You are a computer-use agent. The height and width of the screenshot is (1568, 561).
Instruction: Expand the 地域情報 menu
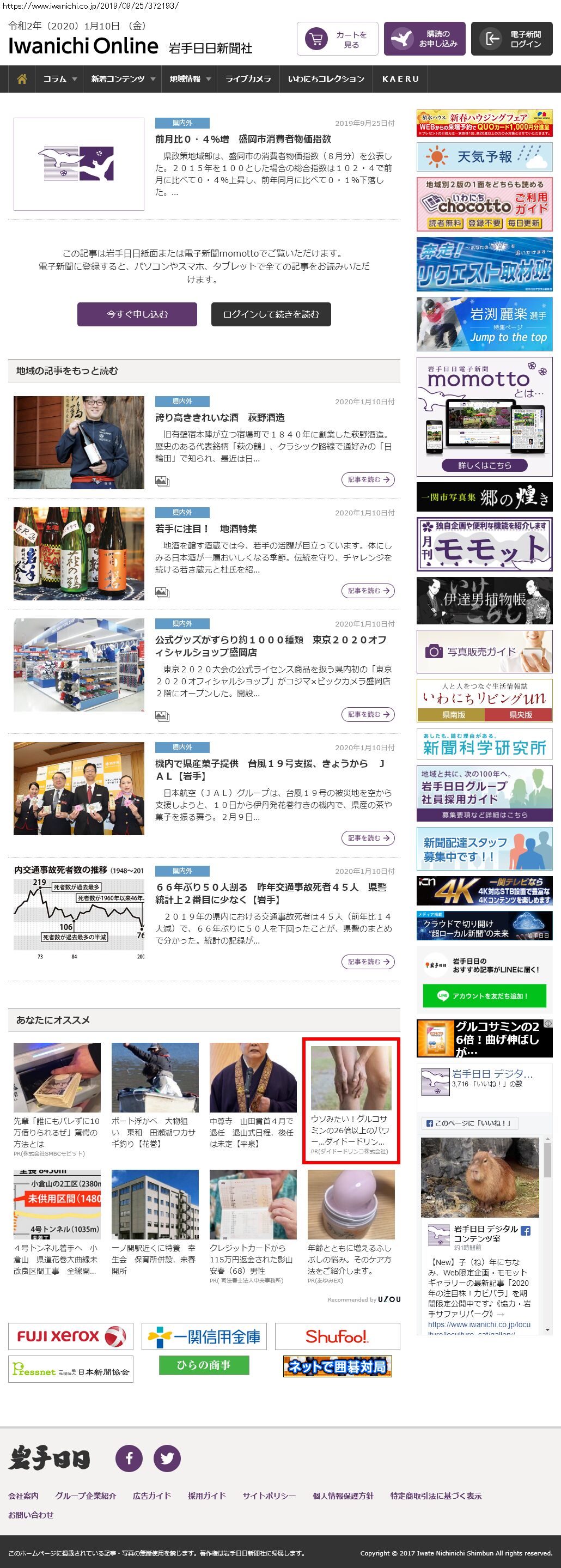click(x=190, y=79)
